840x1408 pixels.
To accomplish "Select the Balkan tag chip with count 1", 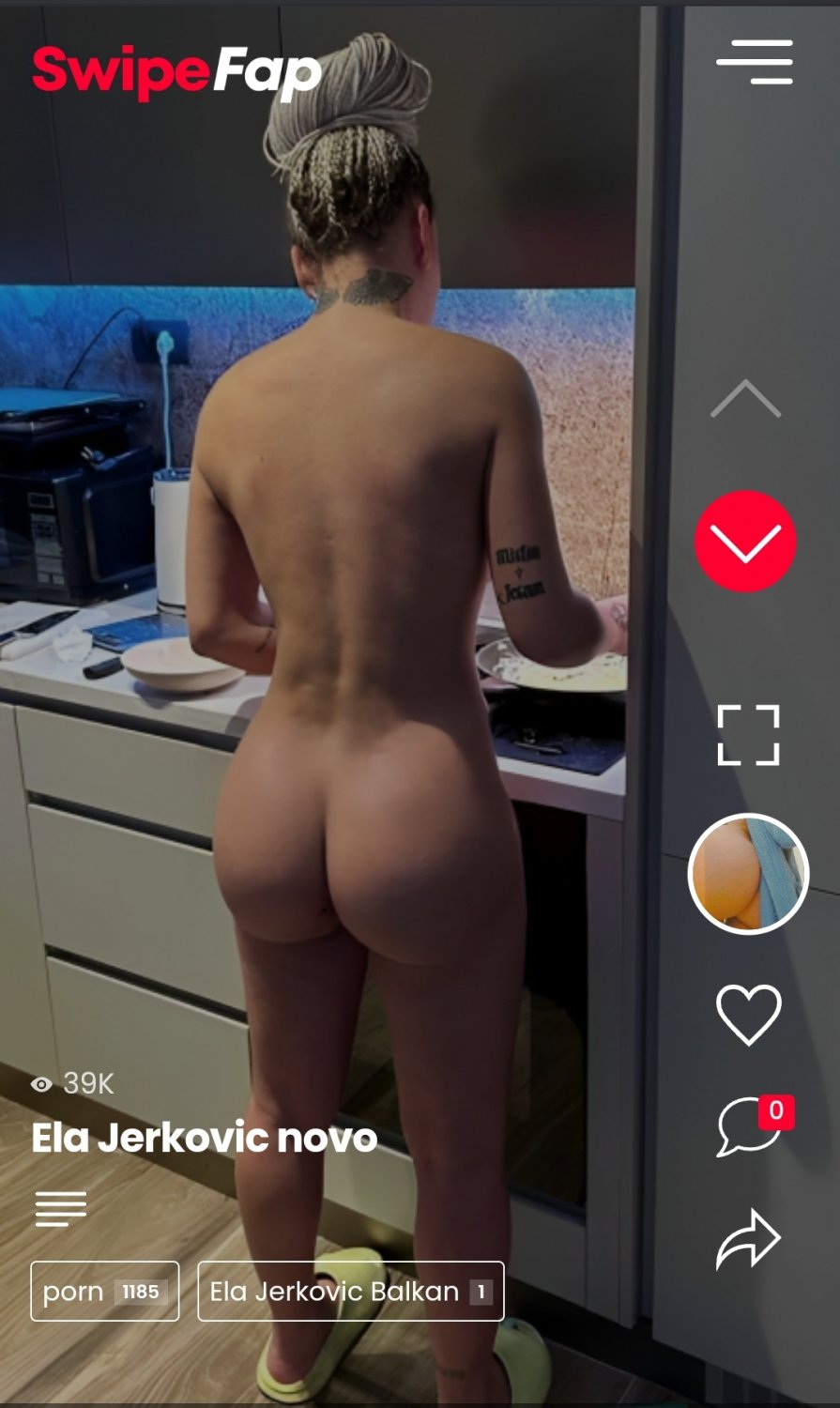I will 350,1292.
